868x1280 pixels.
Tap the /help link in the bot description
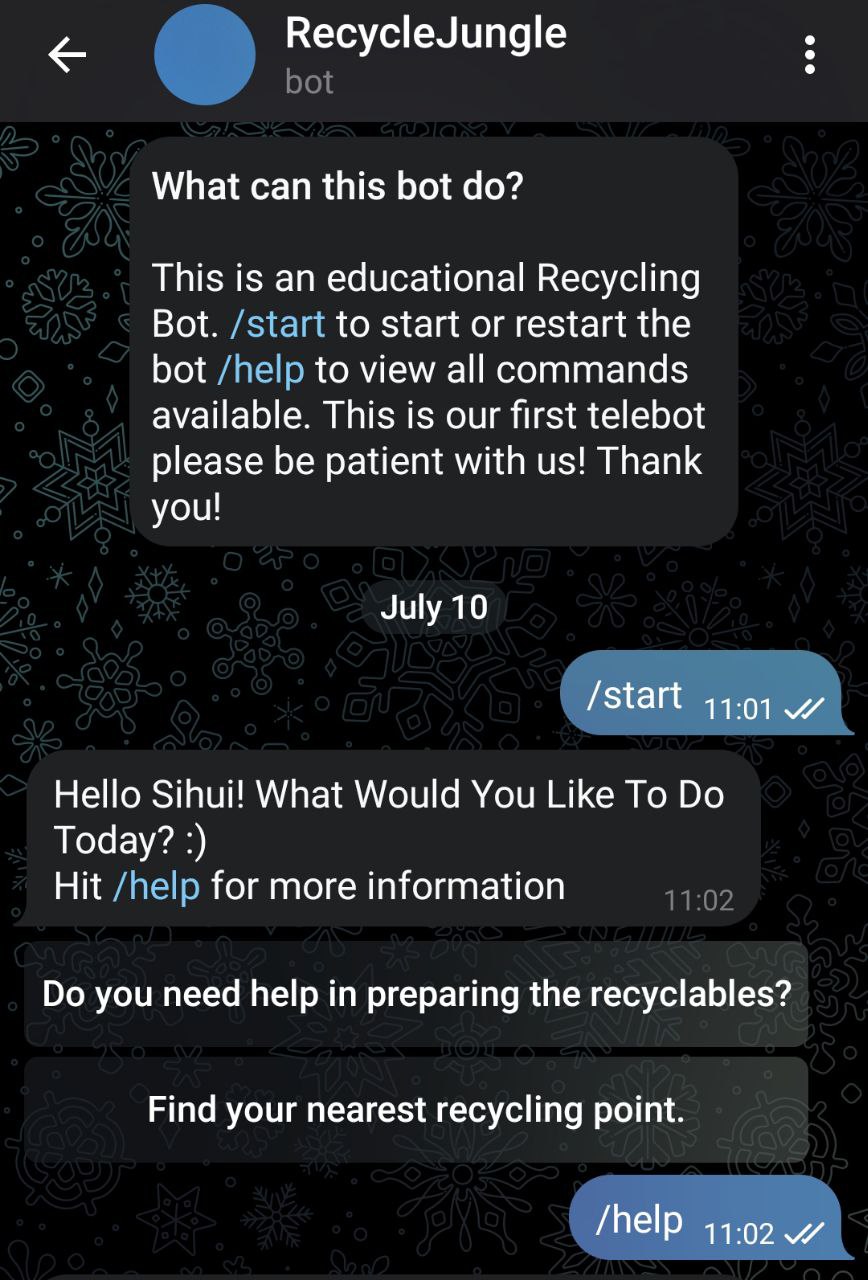click(260, 370)
